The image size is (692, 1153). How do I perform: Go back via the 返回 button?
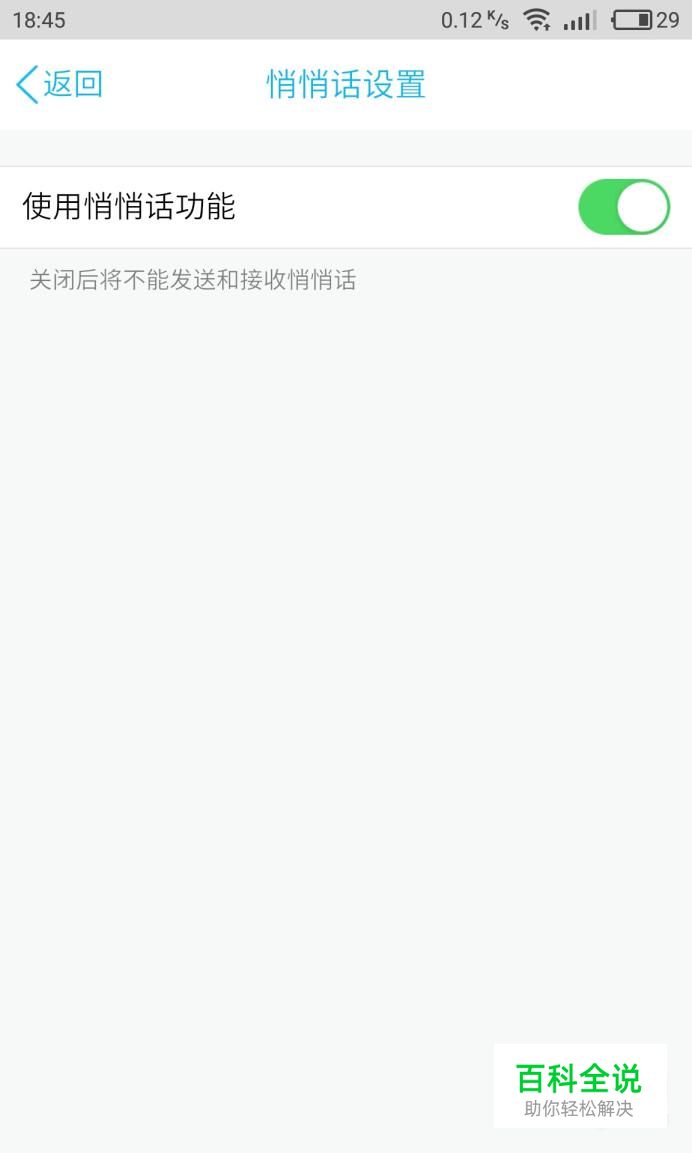pyautogui.click(x=60, y=84)
